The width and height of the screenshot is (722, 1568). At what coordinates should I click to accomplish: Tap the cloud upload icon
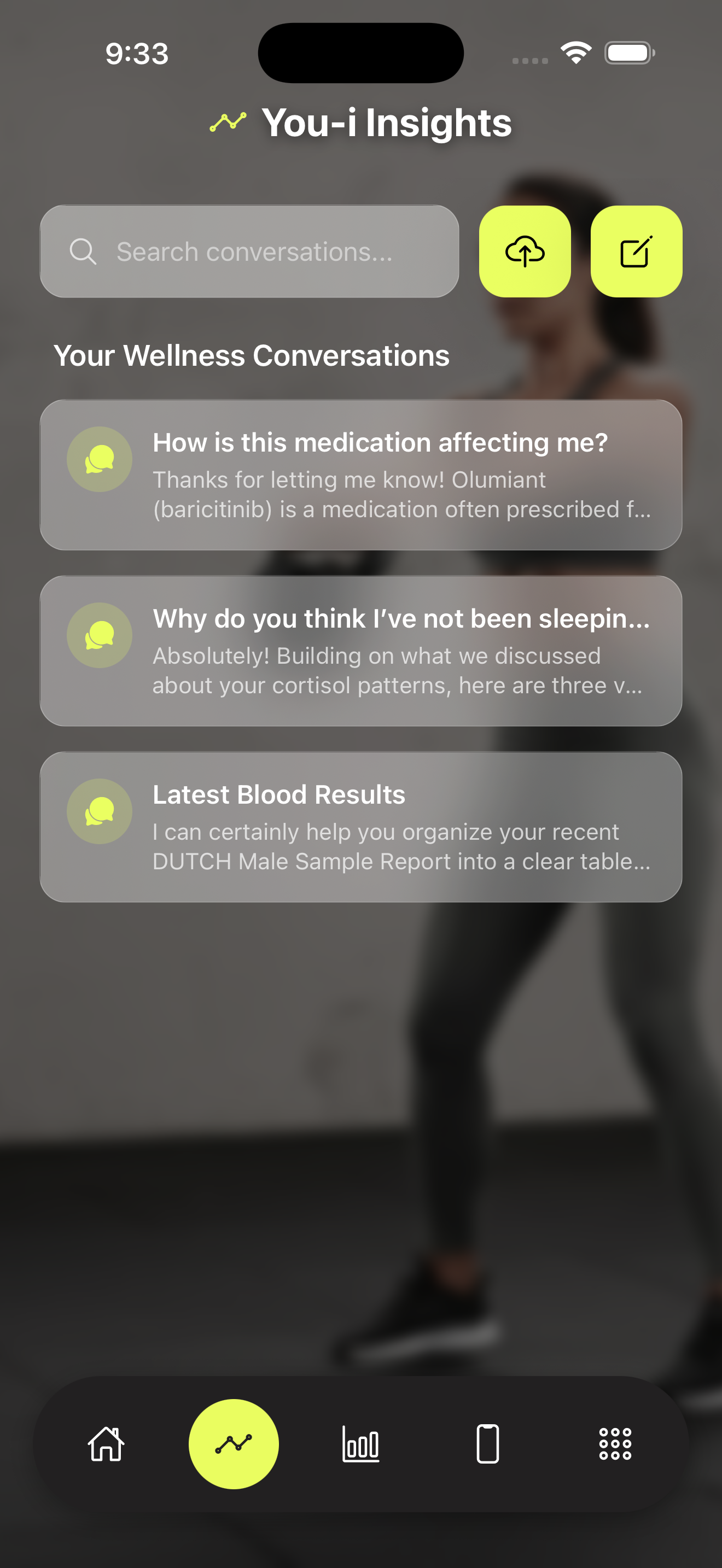pos(525,252)
